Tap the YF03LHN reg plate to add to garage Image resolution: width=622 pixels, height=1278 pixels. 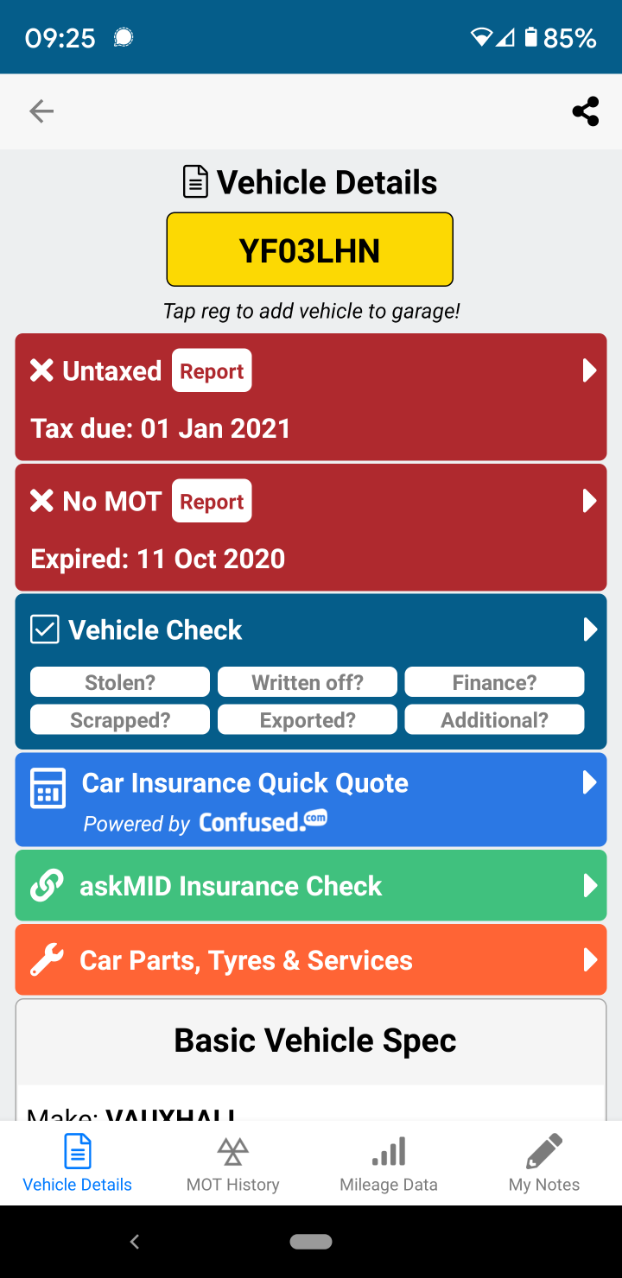tap(310, 250)
